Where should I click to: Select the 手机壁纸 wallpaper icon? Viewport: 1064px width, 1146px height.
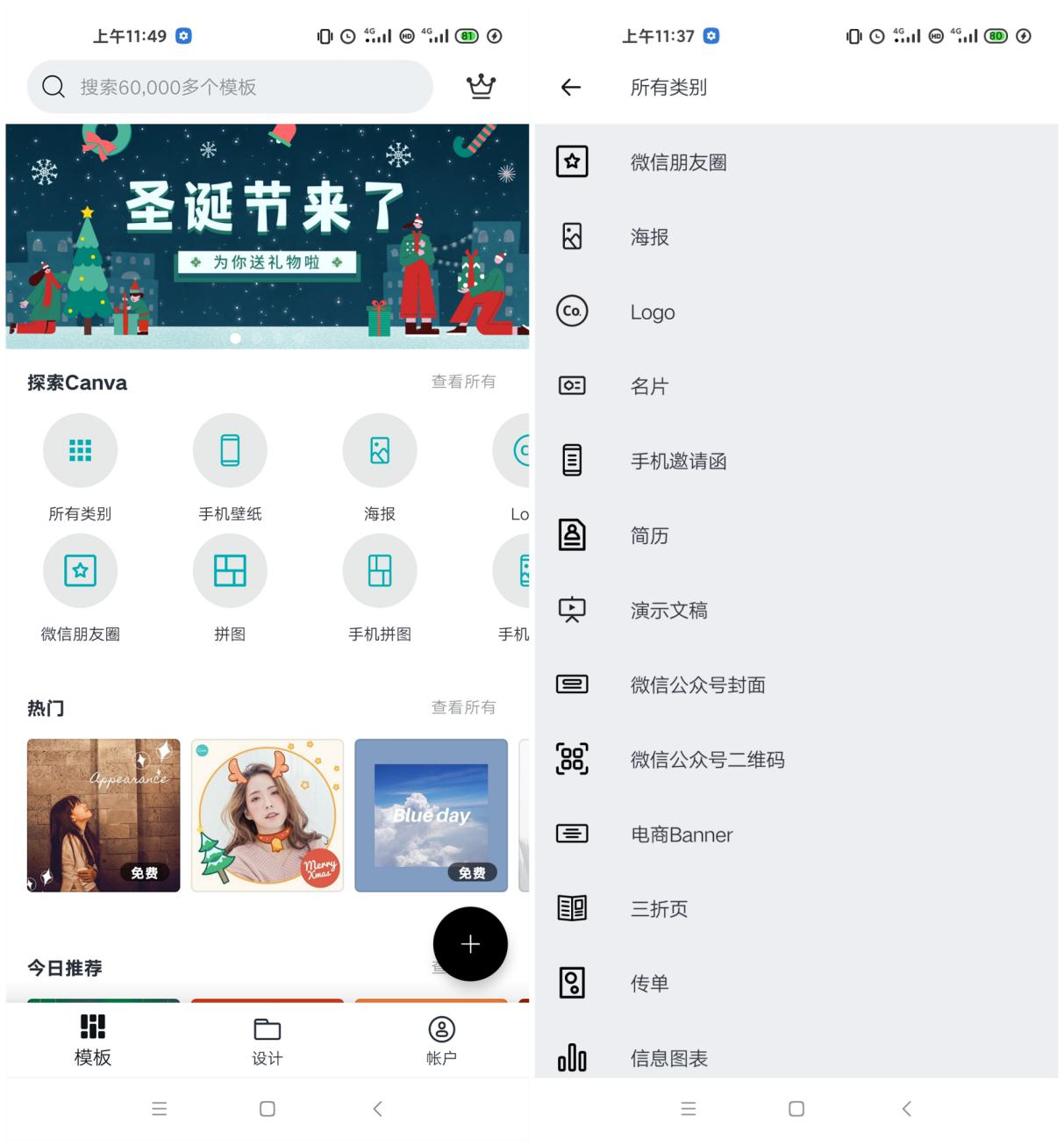point(230,450)
